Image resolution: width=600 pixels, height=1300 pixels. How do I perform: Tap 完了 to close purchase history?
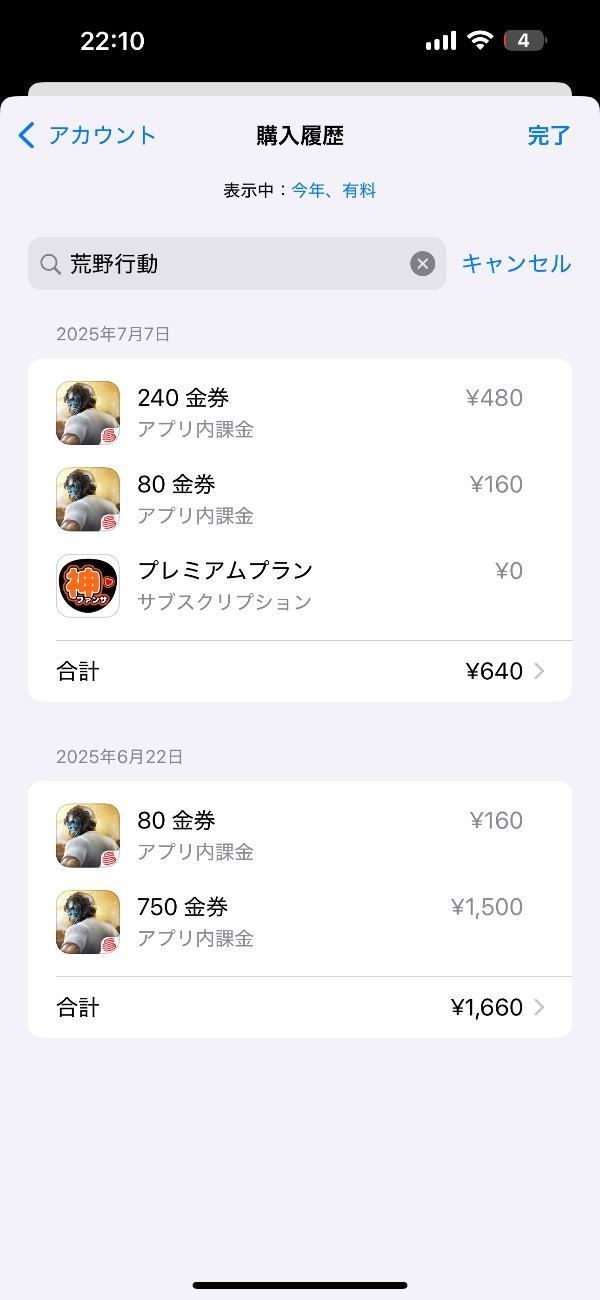pyautogui.click(x=548, y=136)
